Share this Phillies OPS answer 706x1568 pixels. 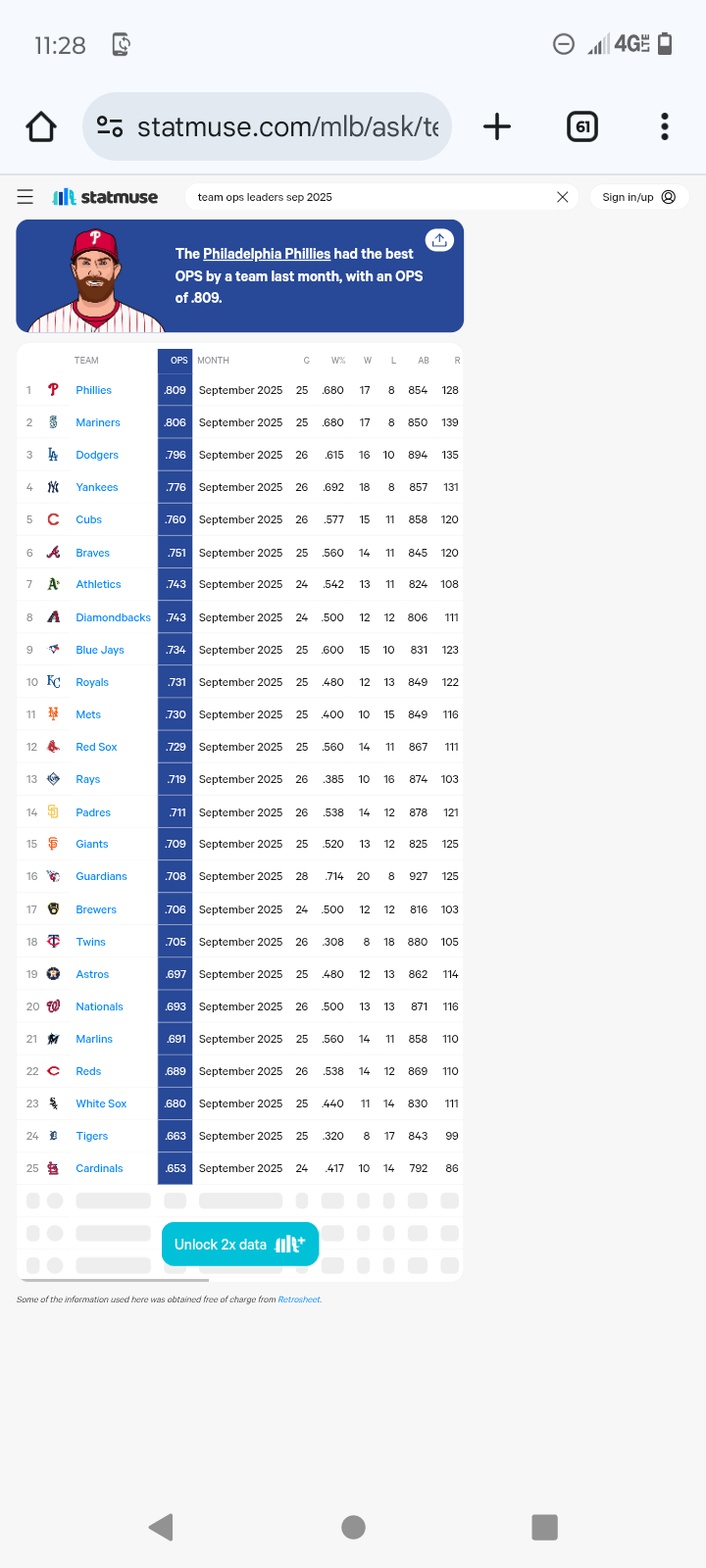439,240
